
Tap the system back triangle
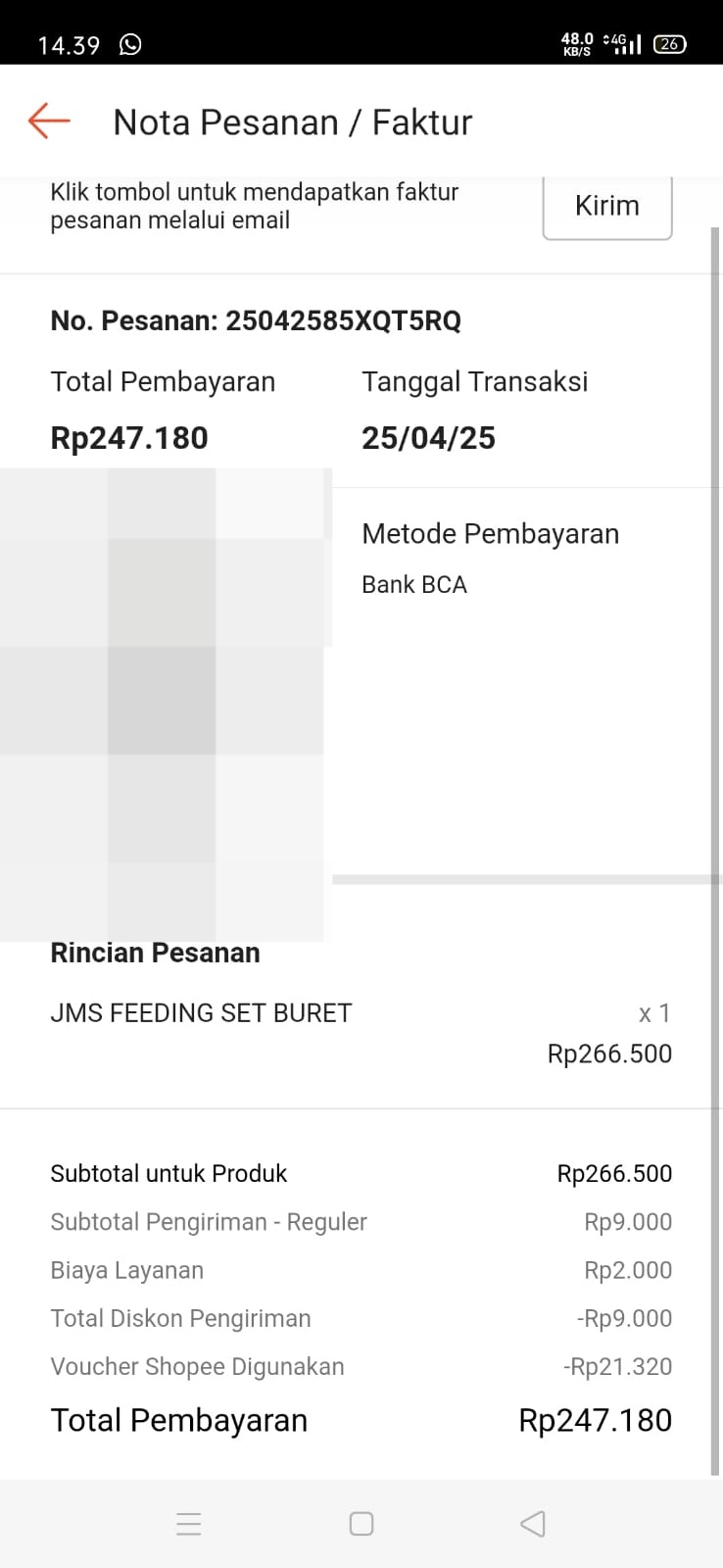click(533, 1523)
